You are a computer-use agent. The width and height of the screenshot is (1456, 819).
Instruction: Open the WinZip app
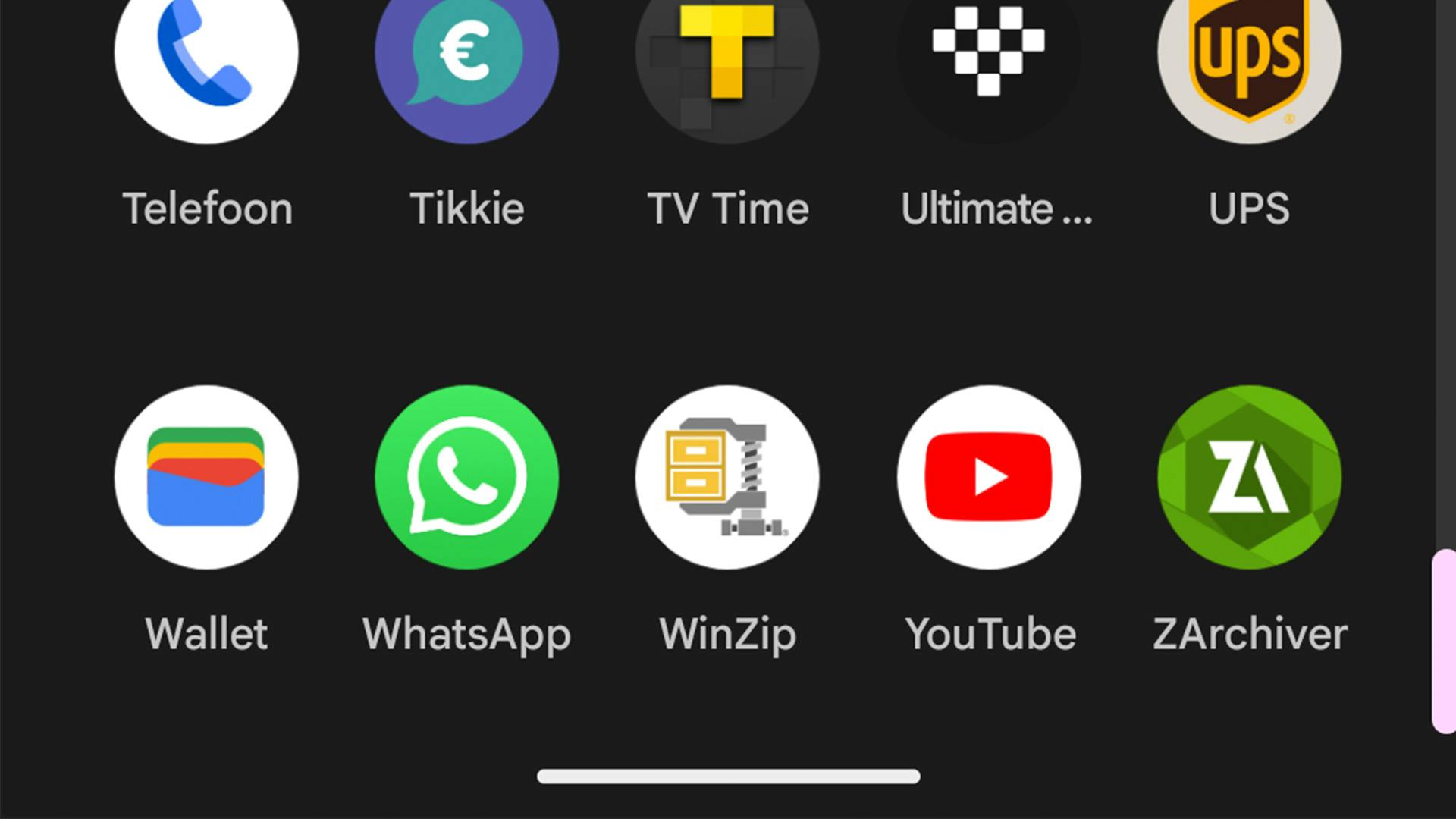point(727,477)
